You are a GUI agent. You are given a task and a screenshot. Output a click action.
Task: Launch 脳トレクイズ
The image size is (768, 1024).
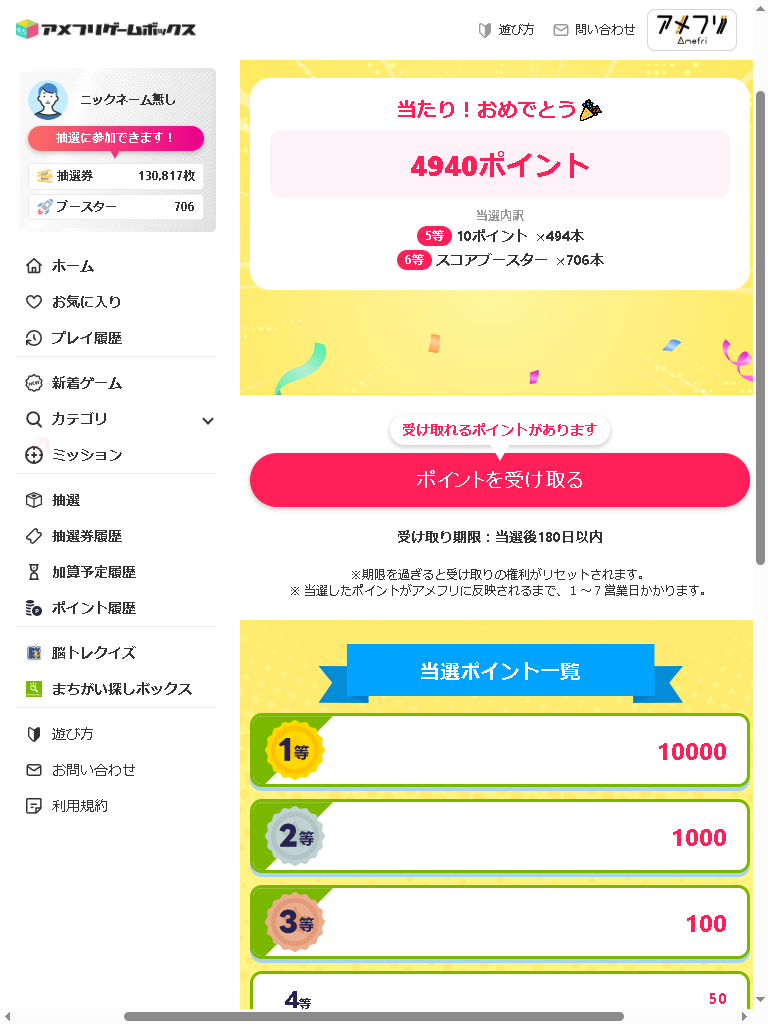pos(93,653)
